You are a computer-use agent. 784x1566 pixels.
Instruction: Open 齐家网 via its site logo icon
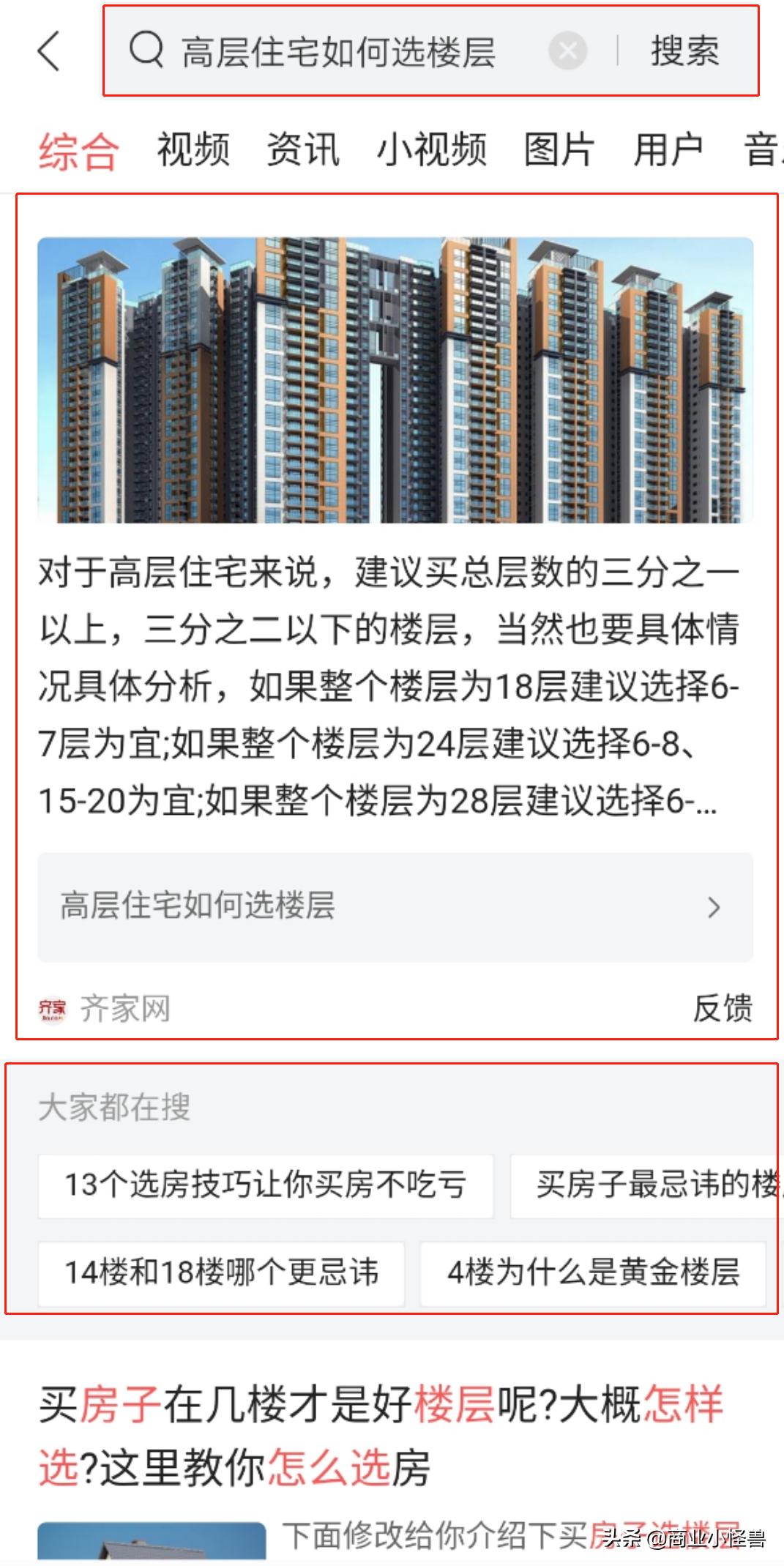(51, 1008)
